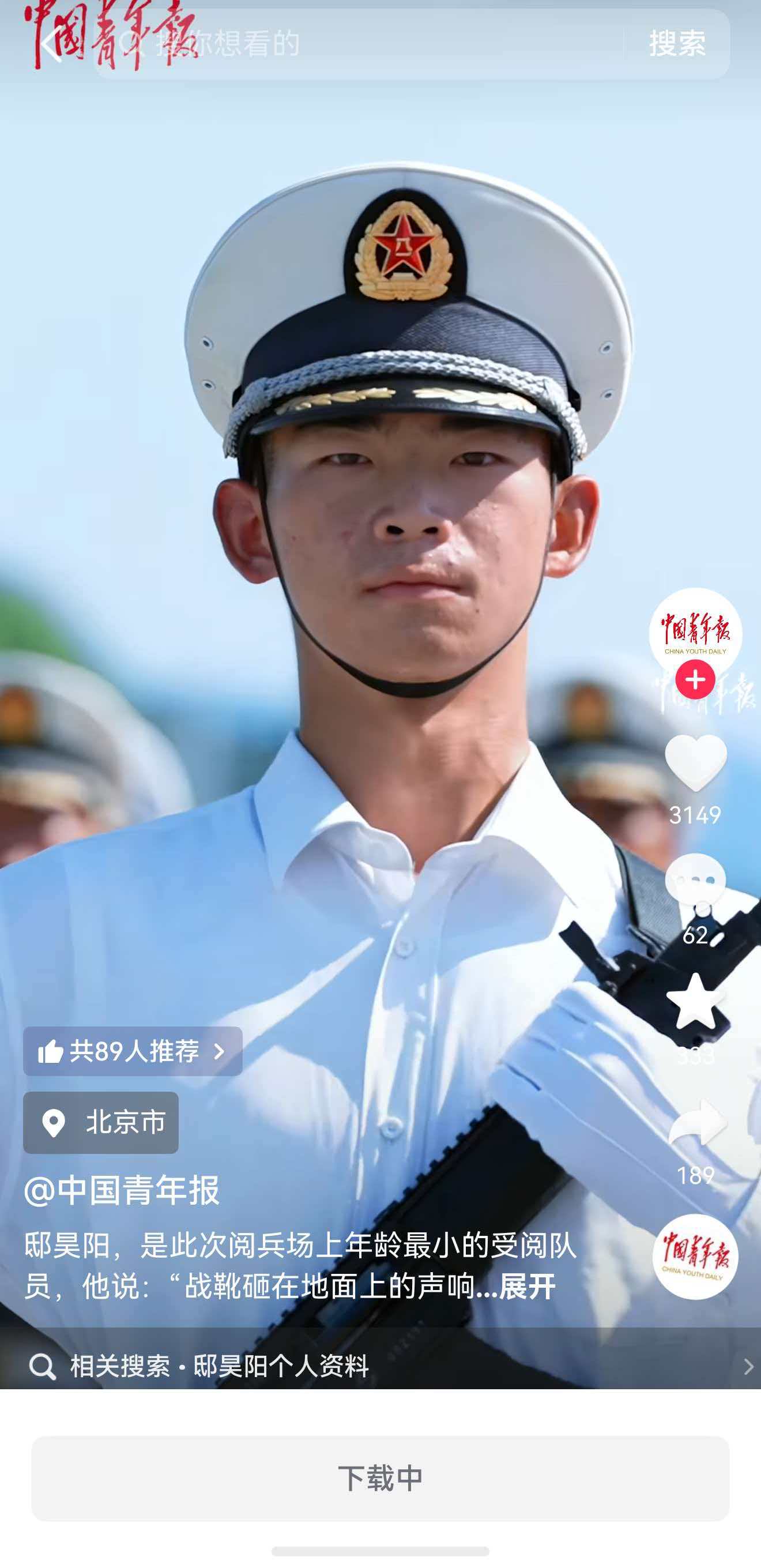Screen dimensions: 761x1568
Task: Expand the caption with 展开
Action: pyautogui.click(x=527, y=1286)
